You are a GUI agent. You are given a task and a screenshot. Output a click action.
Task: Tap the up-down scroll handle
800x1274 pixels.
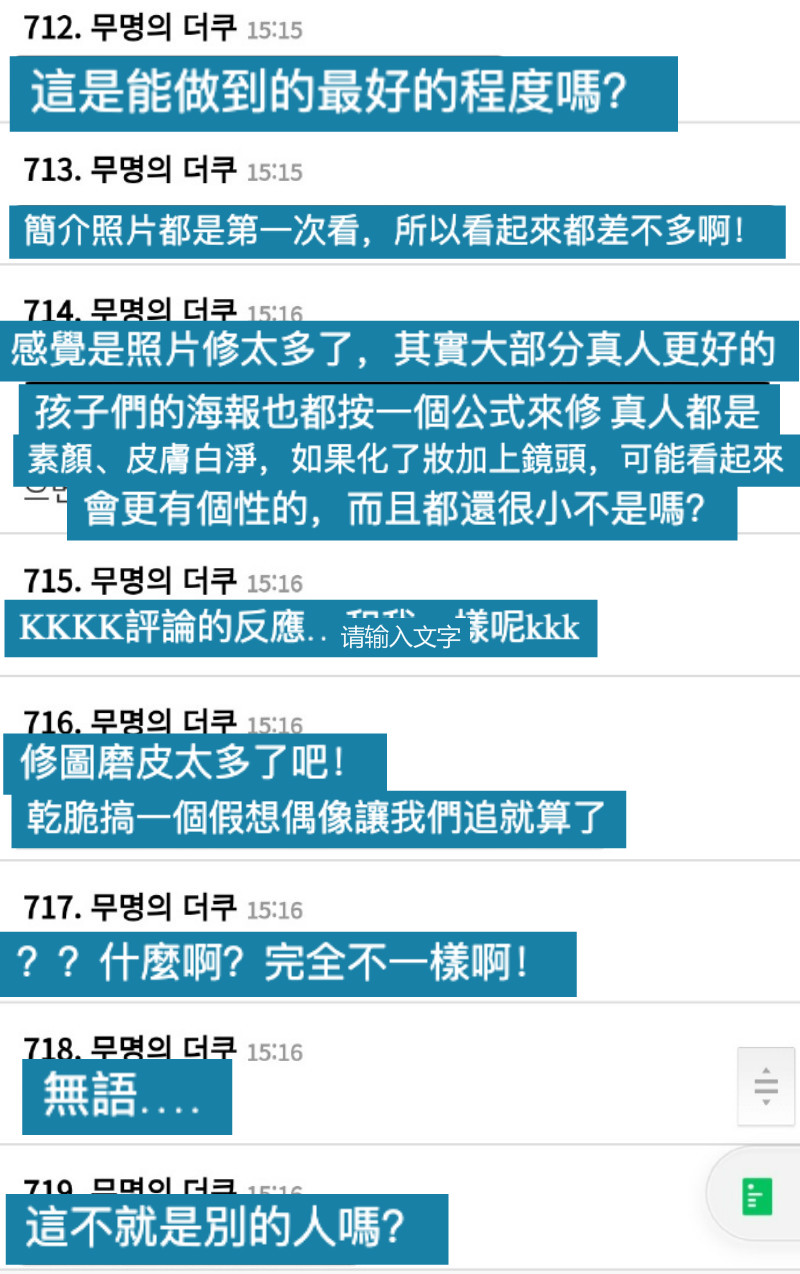766,1086
